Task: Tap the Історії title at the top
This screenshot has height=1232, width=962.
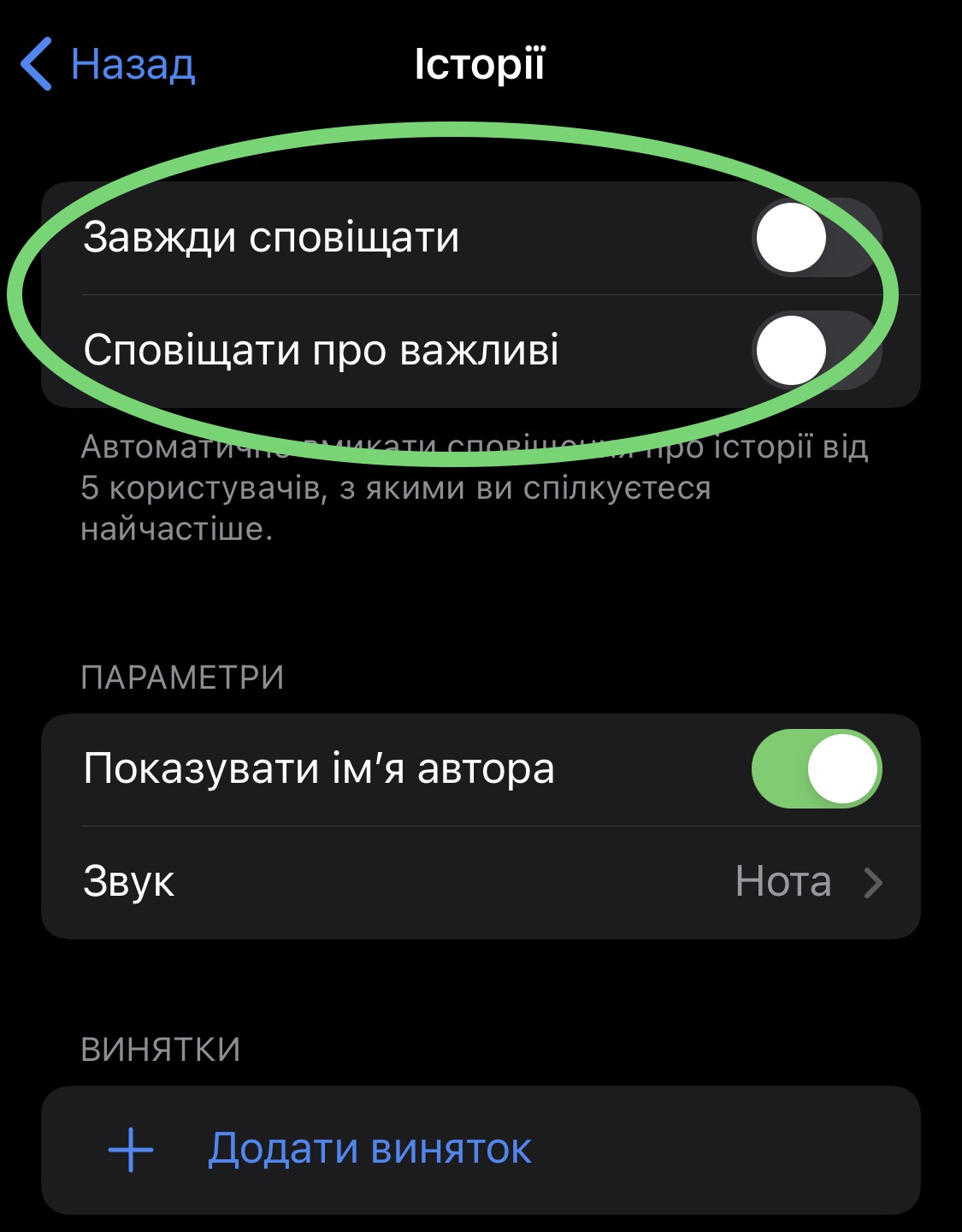Action: (x=481, y=64)
